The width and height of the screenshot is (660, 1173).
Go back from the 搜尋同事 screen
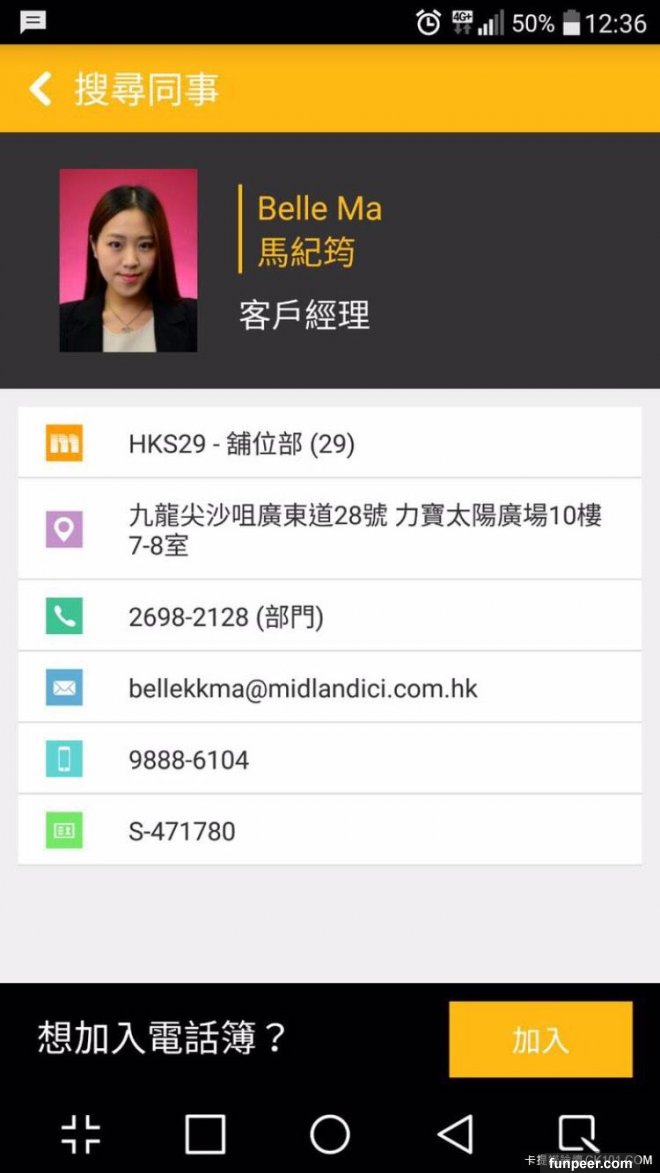point(40,89)
